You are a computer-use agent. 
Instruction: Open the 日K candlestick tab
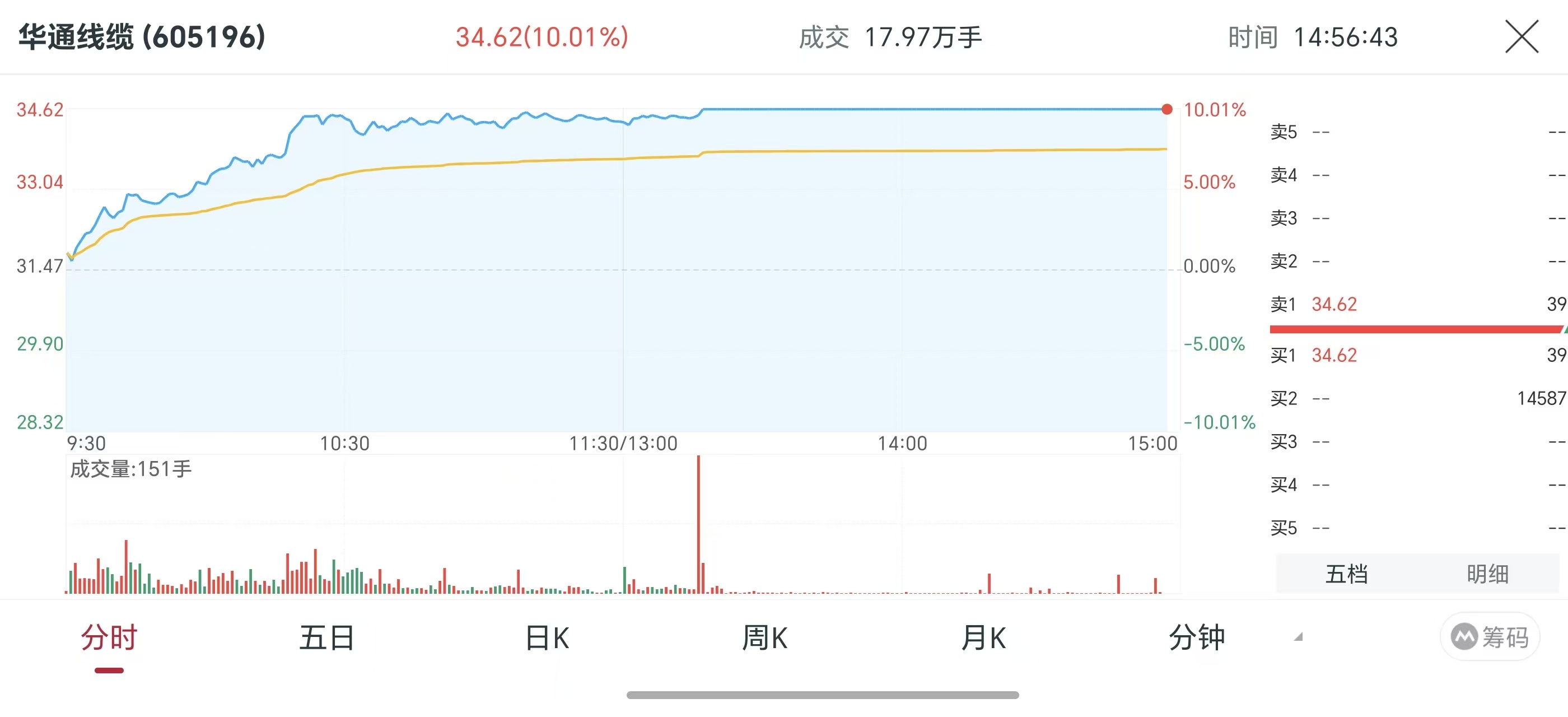tap(547, 638)
